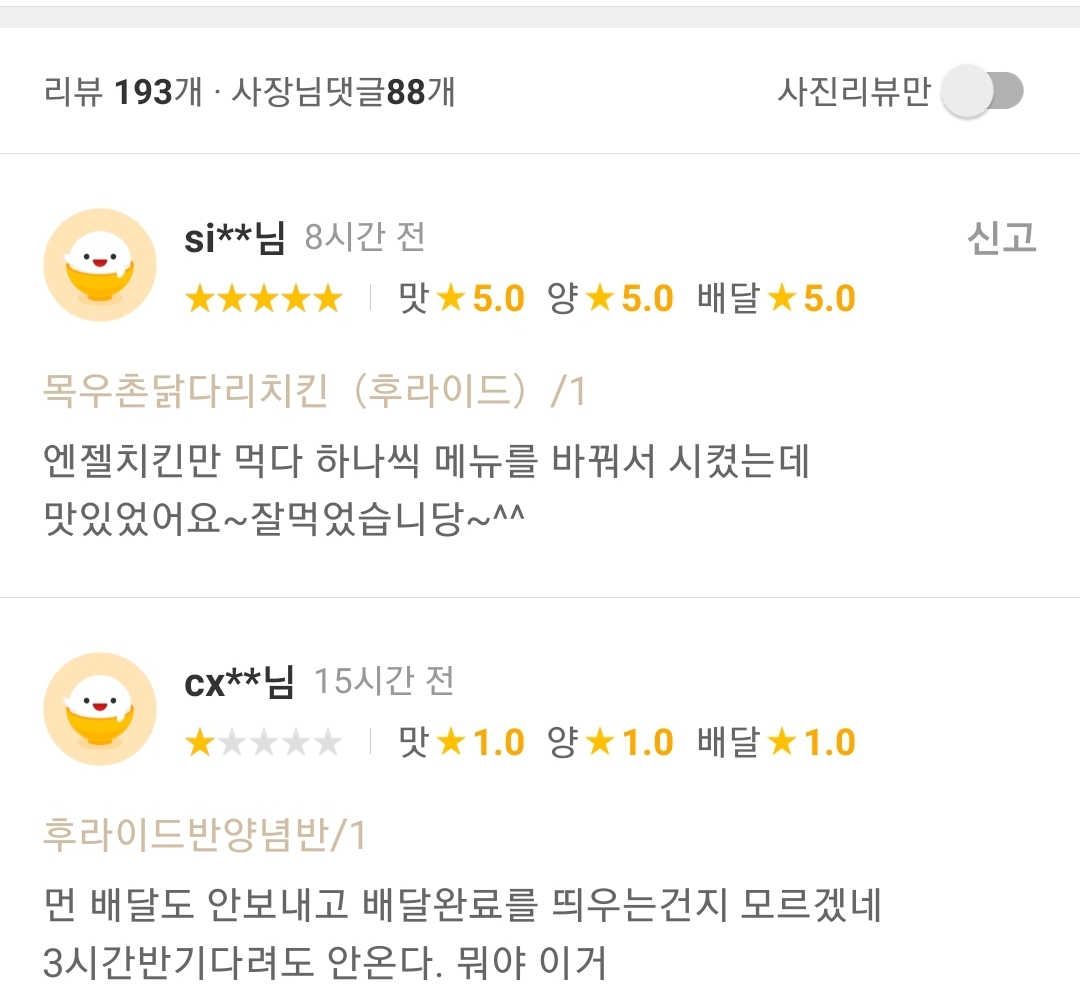Toggle the 사진리뷰만 photo reviews switch
This screenshot has width=1080, height=1007.
(983, 93)
